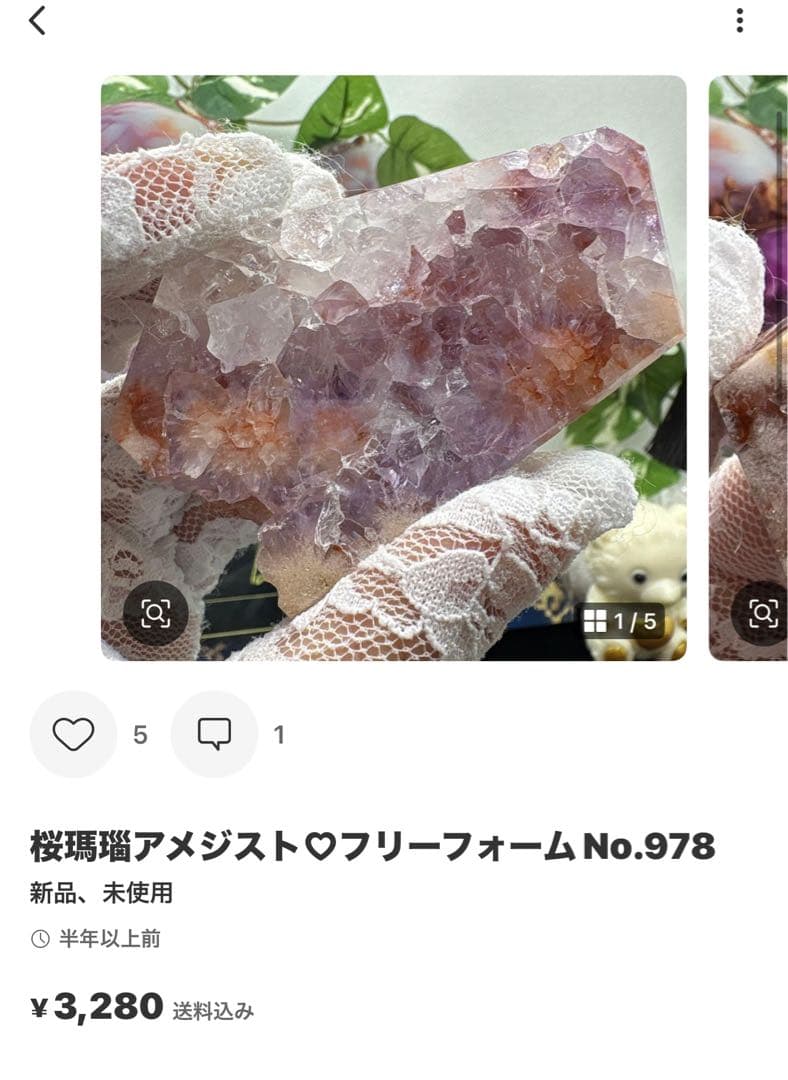The height and width of the screenshot is (1080, 788).
Task: Tap the back arrow at top left
Action: [37, 23]
